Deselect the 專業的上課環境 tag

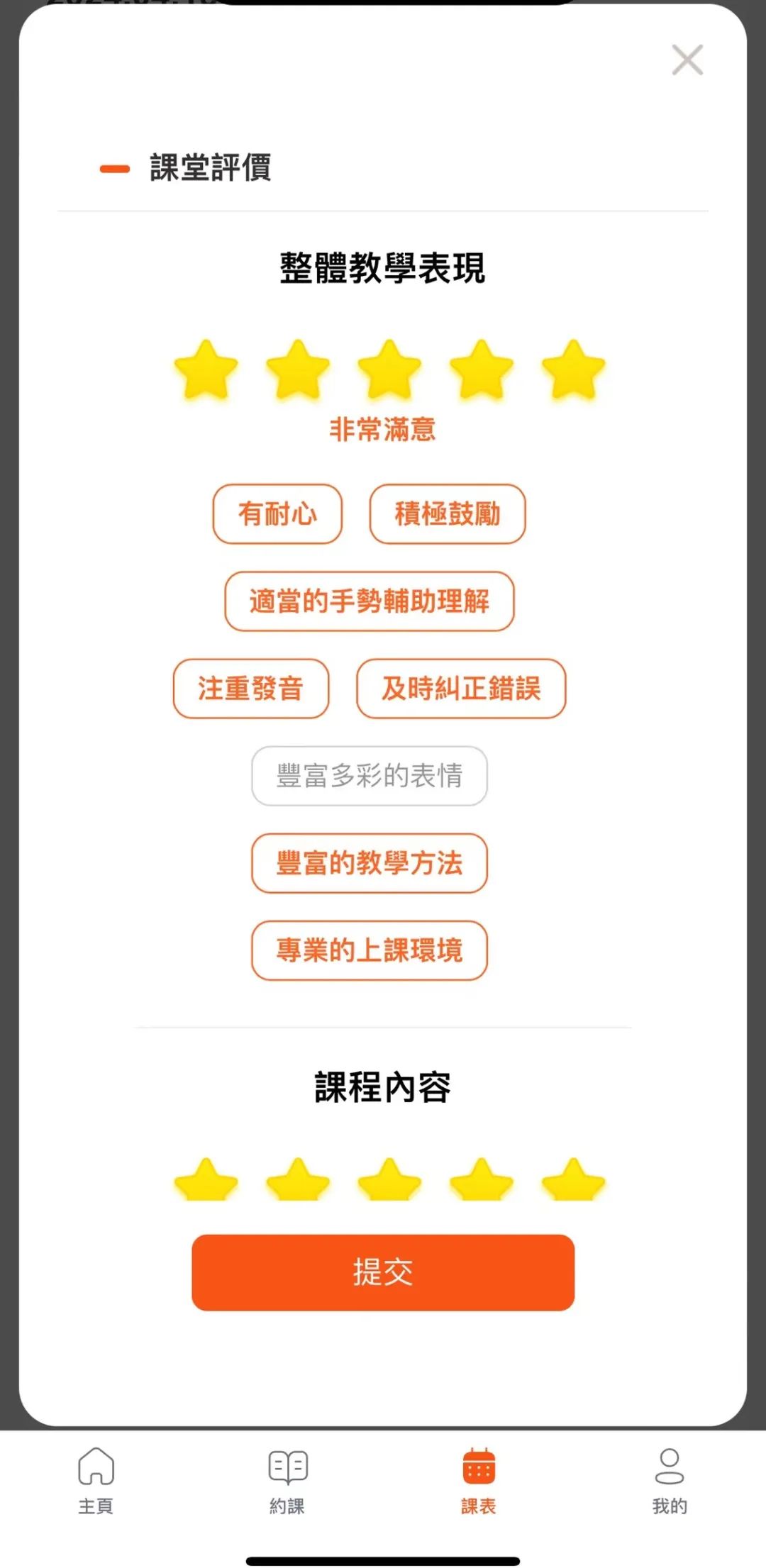pos(369,950)
